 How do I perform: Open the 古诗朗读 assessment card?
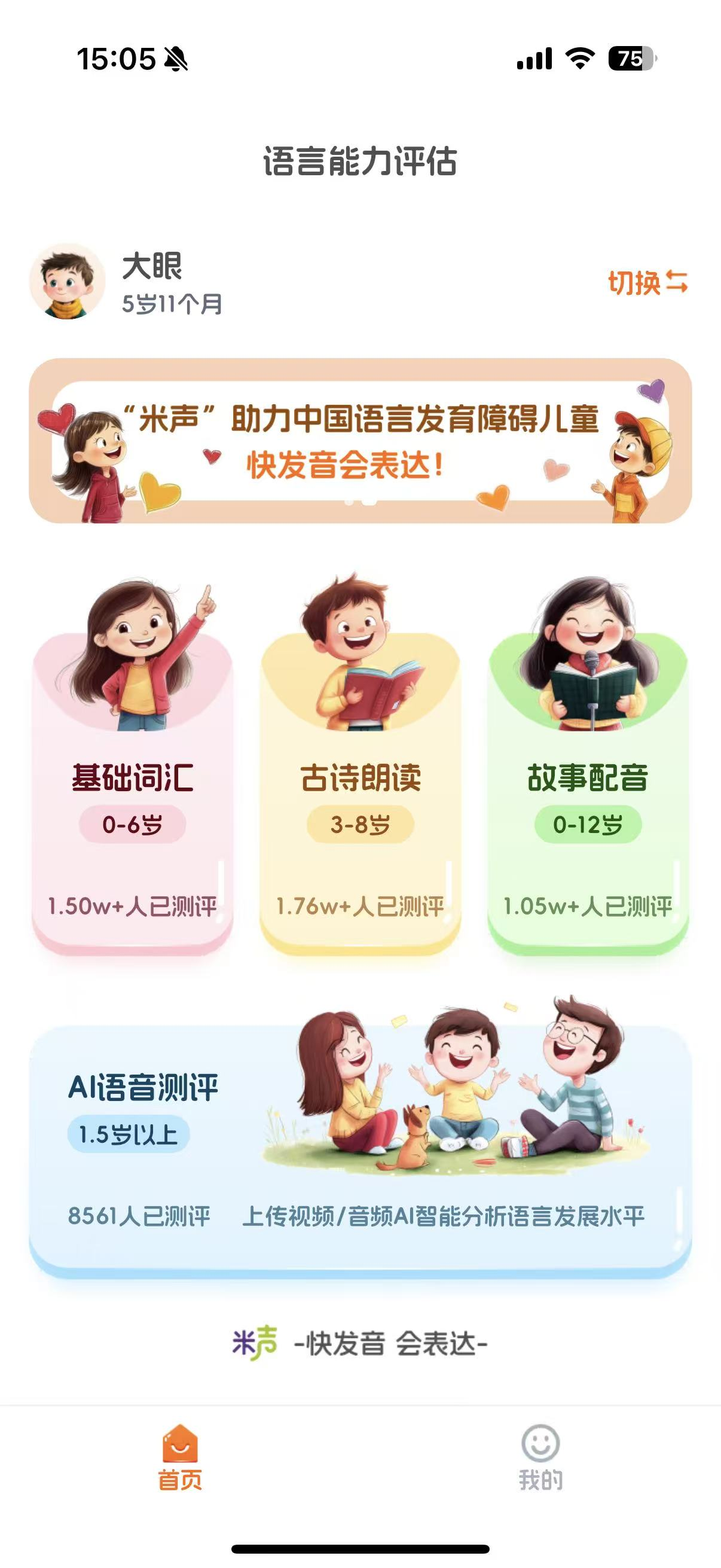point(360,791)
